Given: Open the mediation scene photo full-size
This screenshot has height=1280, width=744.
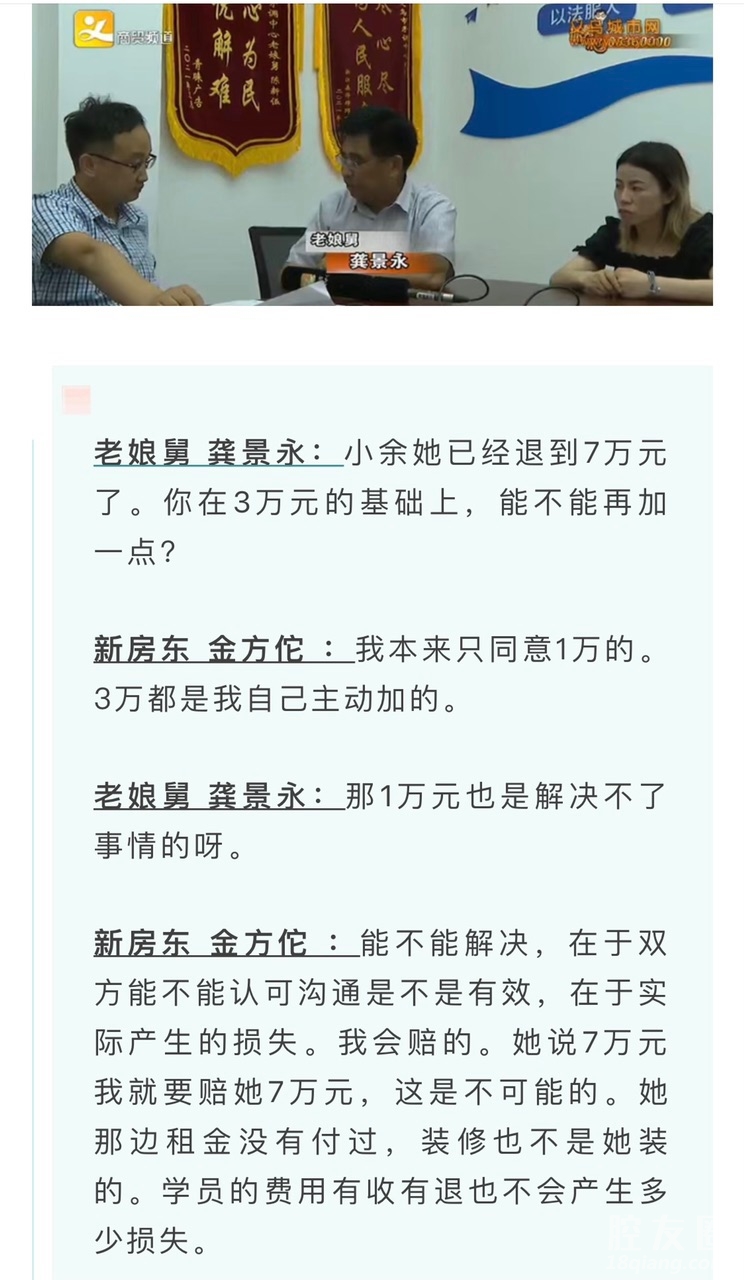Looking at the screenshot, I should click(x=372, y=154).
